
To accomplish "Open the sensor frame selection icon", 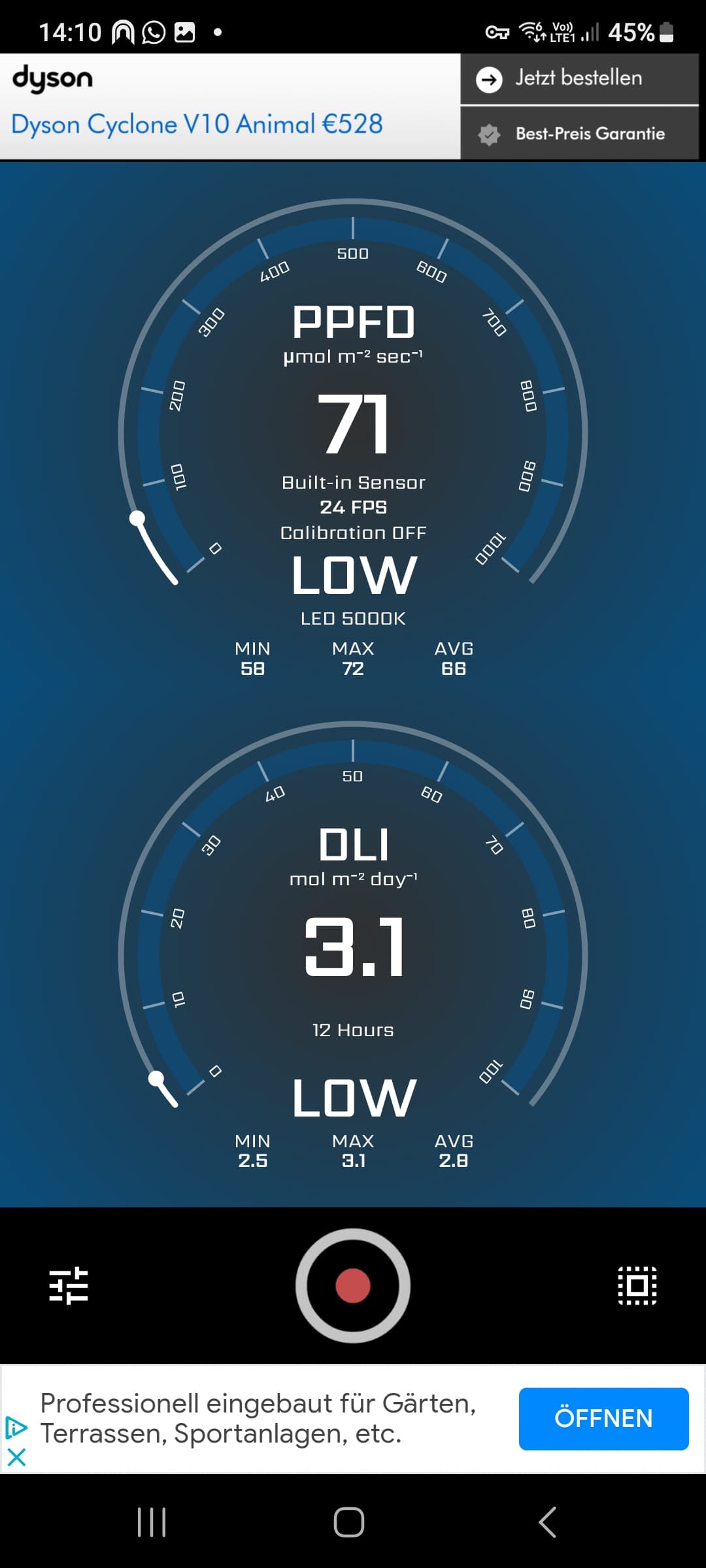I will click(x=637, y=1285).
